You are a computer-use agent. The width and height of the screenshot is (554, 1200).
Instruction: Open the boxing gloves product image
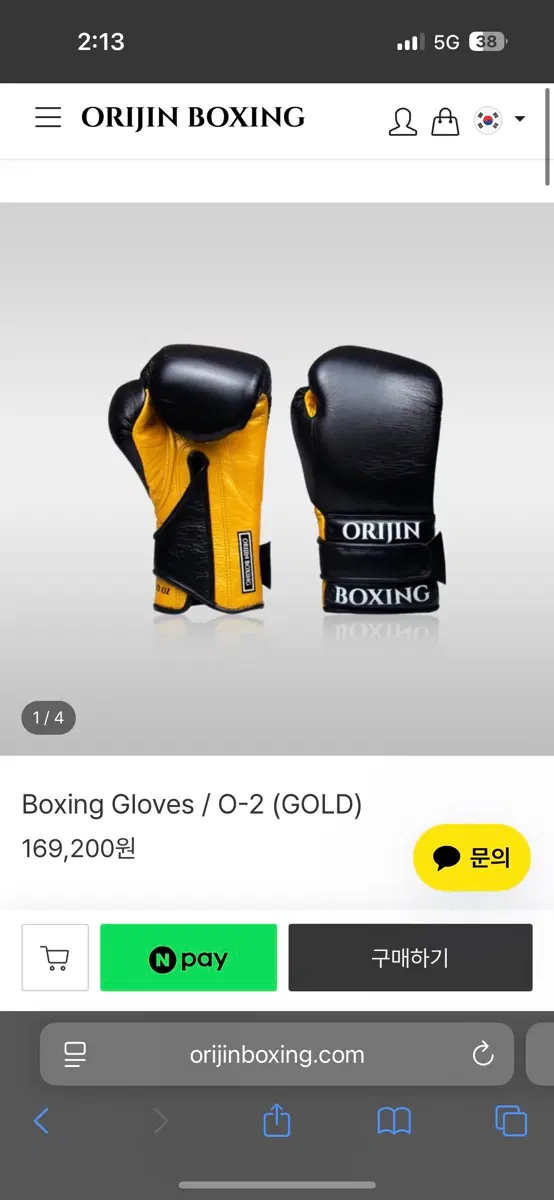pos(277,479)
